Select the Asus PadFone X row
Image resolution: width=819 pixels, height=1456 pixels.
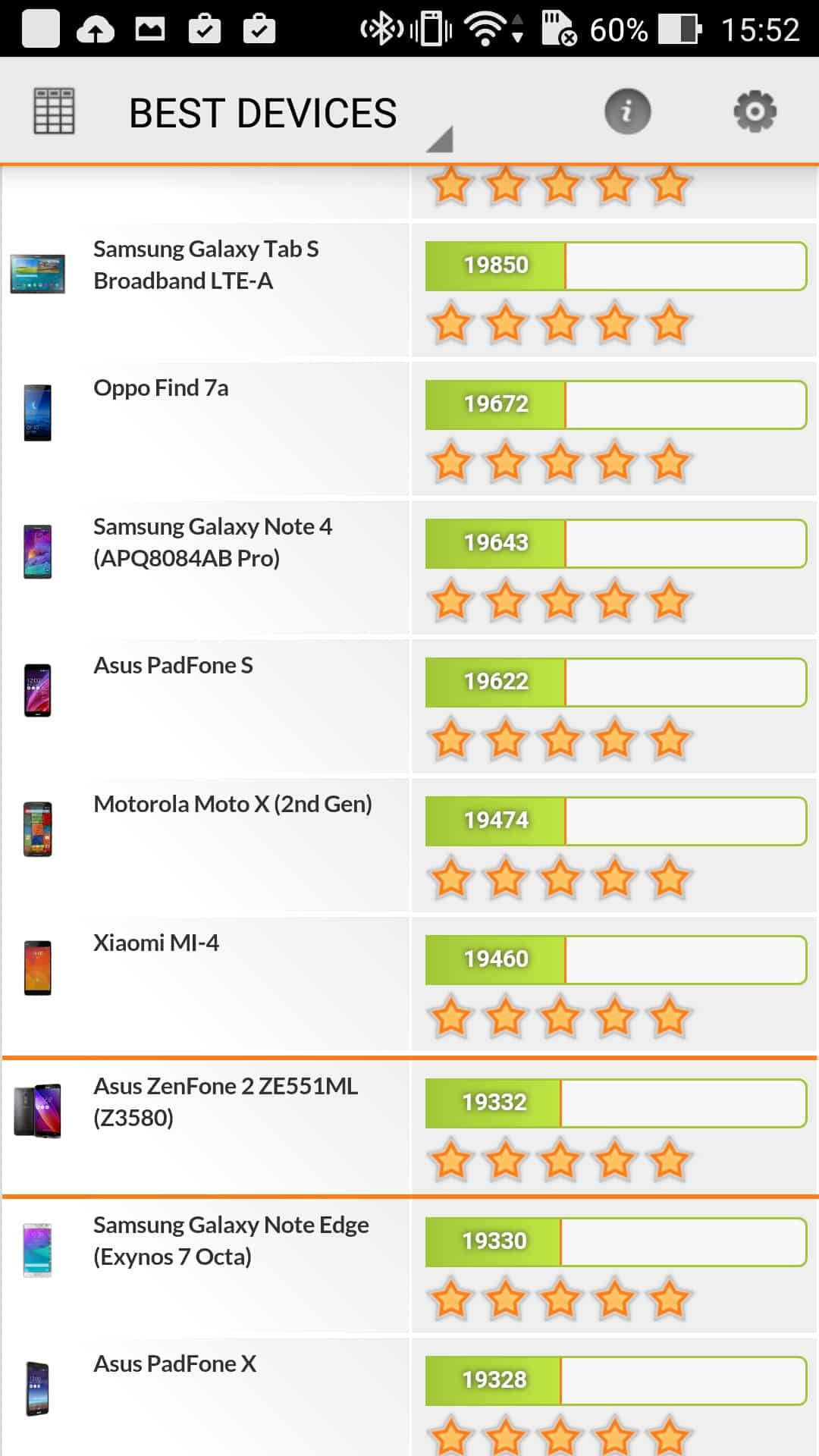174,1364
